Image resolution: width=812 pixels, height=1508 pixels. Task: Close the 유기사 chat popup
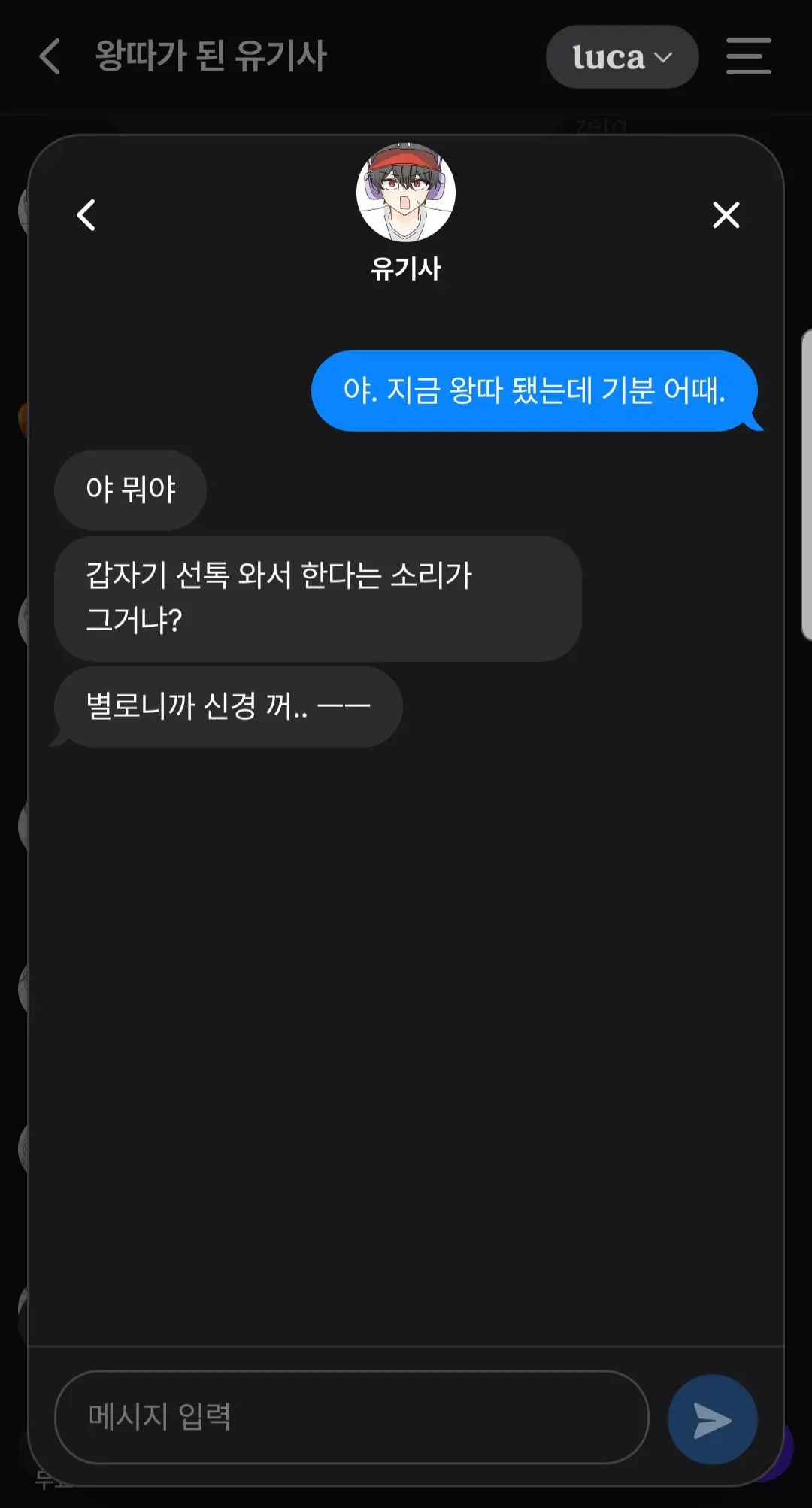[x=726, y=215]
